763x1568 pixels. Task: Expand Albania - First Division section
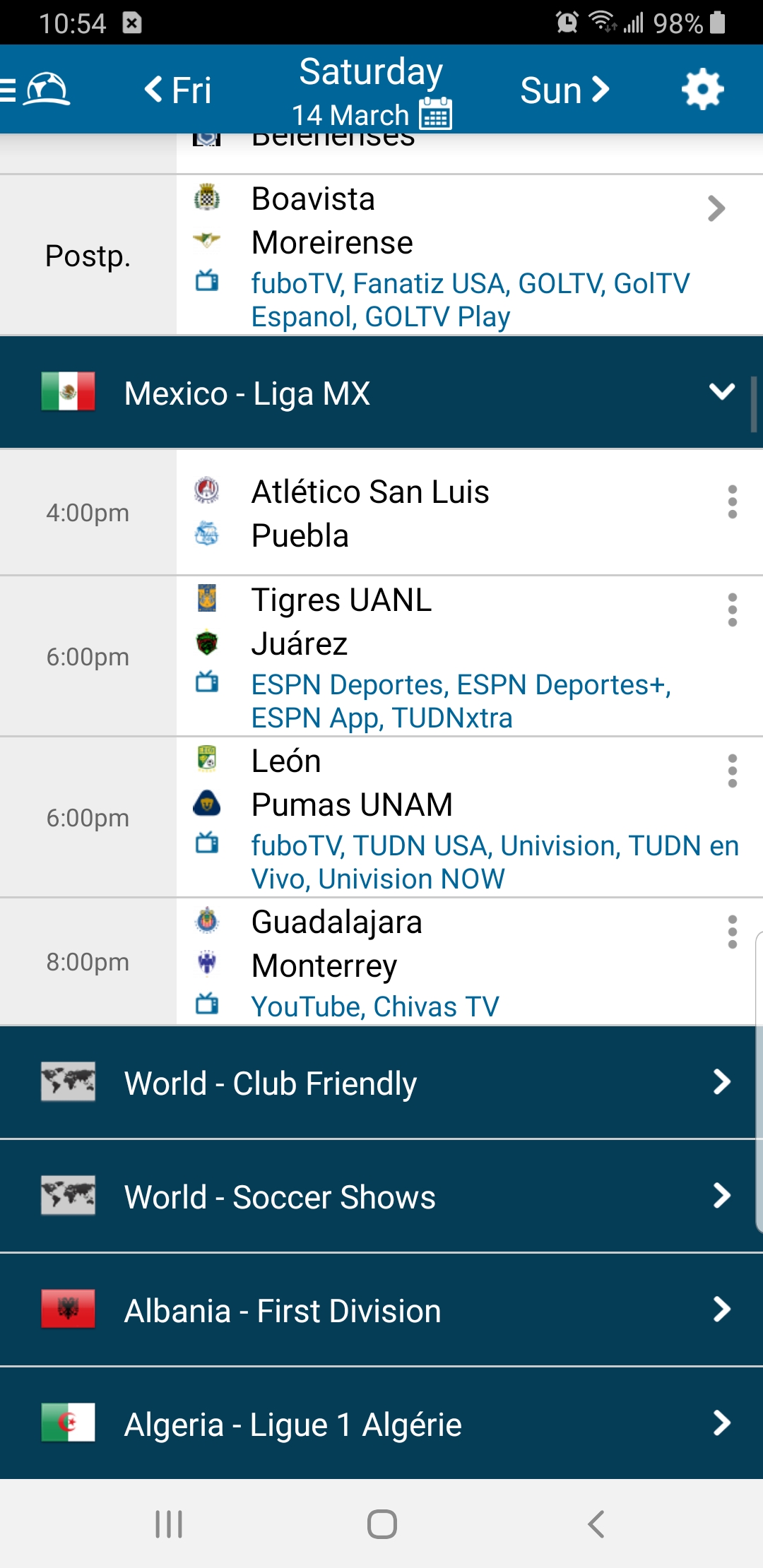721,1309
